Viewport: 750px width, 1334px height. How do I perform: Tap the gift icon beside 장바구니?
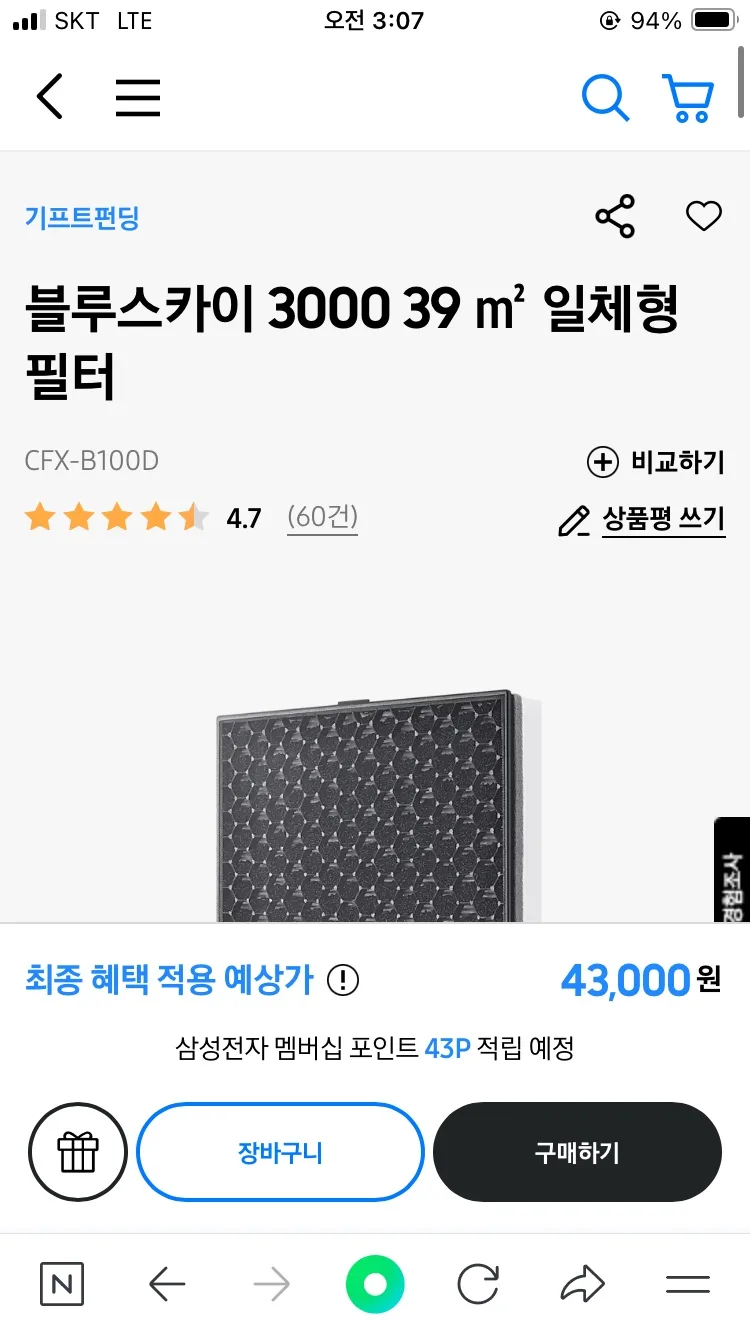click(77, 1151)
